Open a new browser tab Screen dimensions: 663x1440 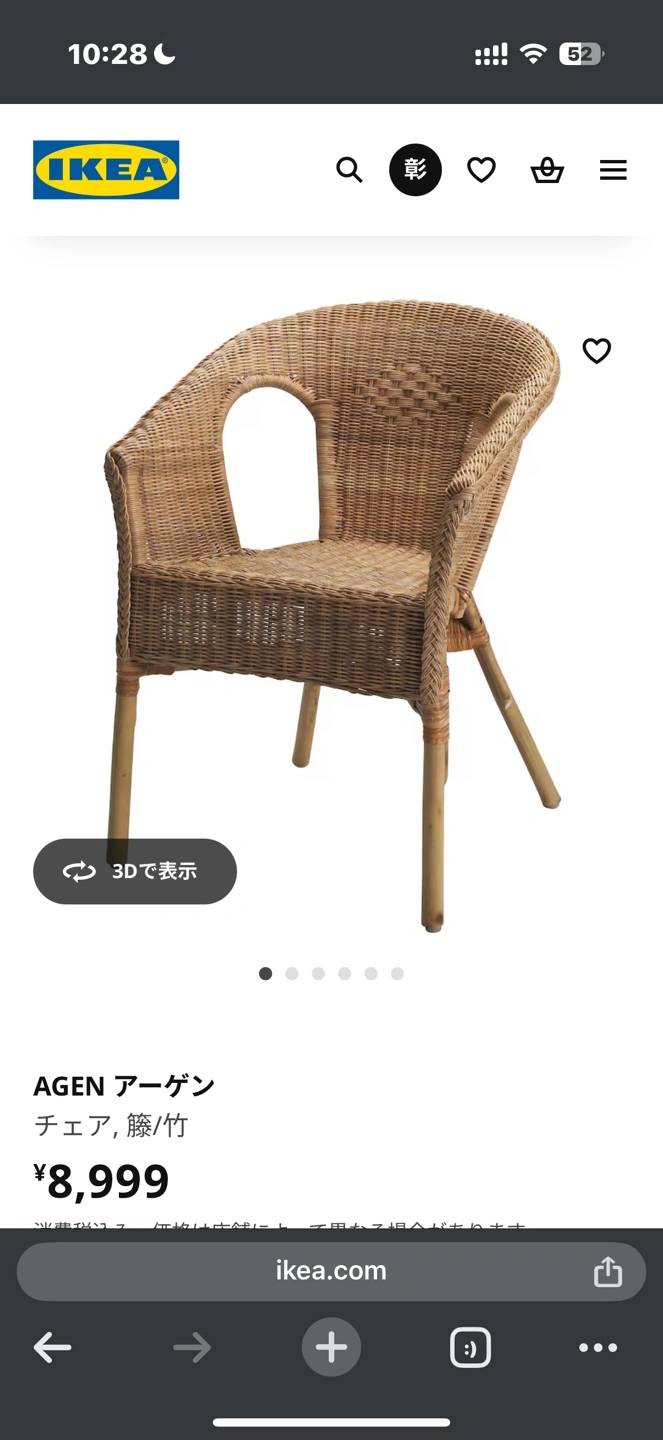coord(331,1348)
